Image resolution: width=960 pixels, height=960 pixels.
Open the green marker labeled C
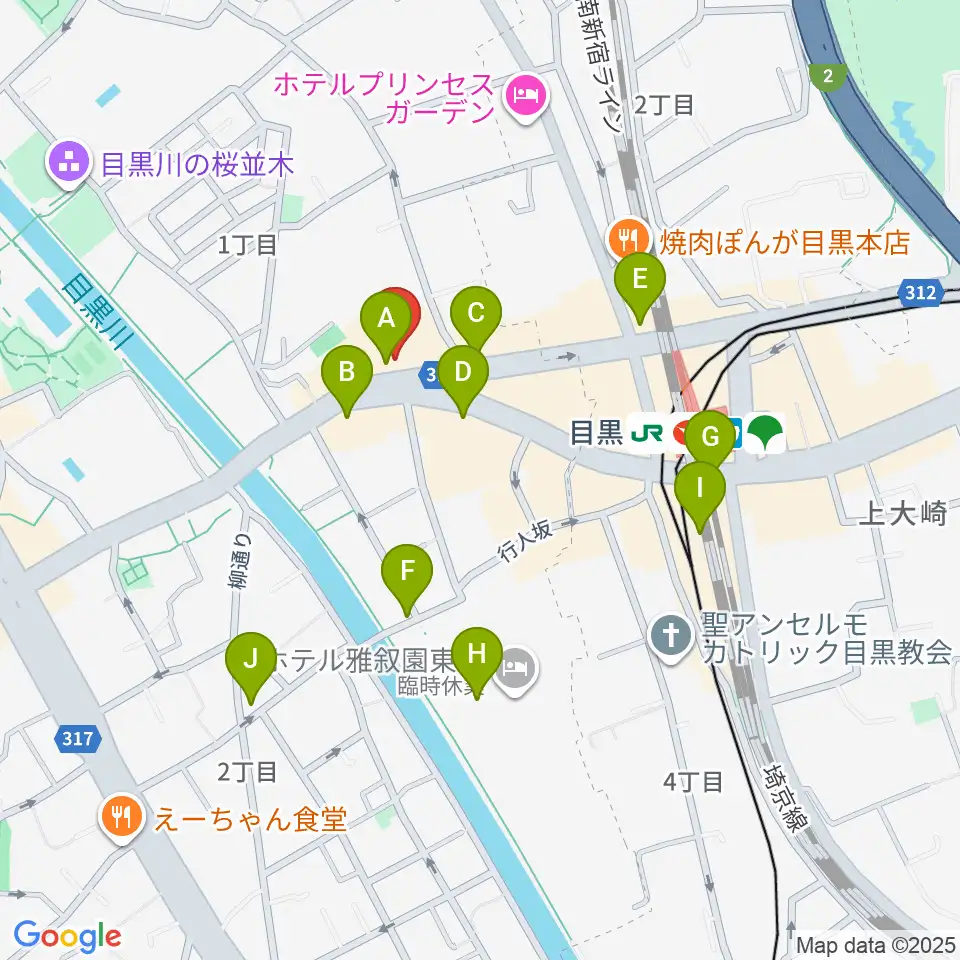pyautogui.click(x=476, y=316)
